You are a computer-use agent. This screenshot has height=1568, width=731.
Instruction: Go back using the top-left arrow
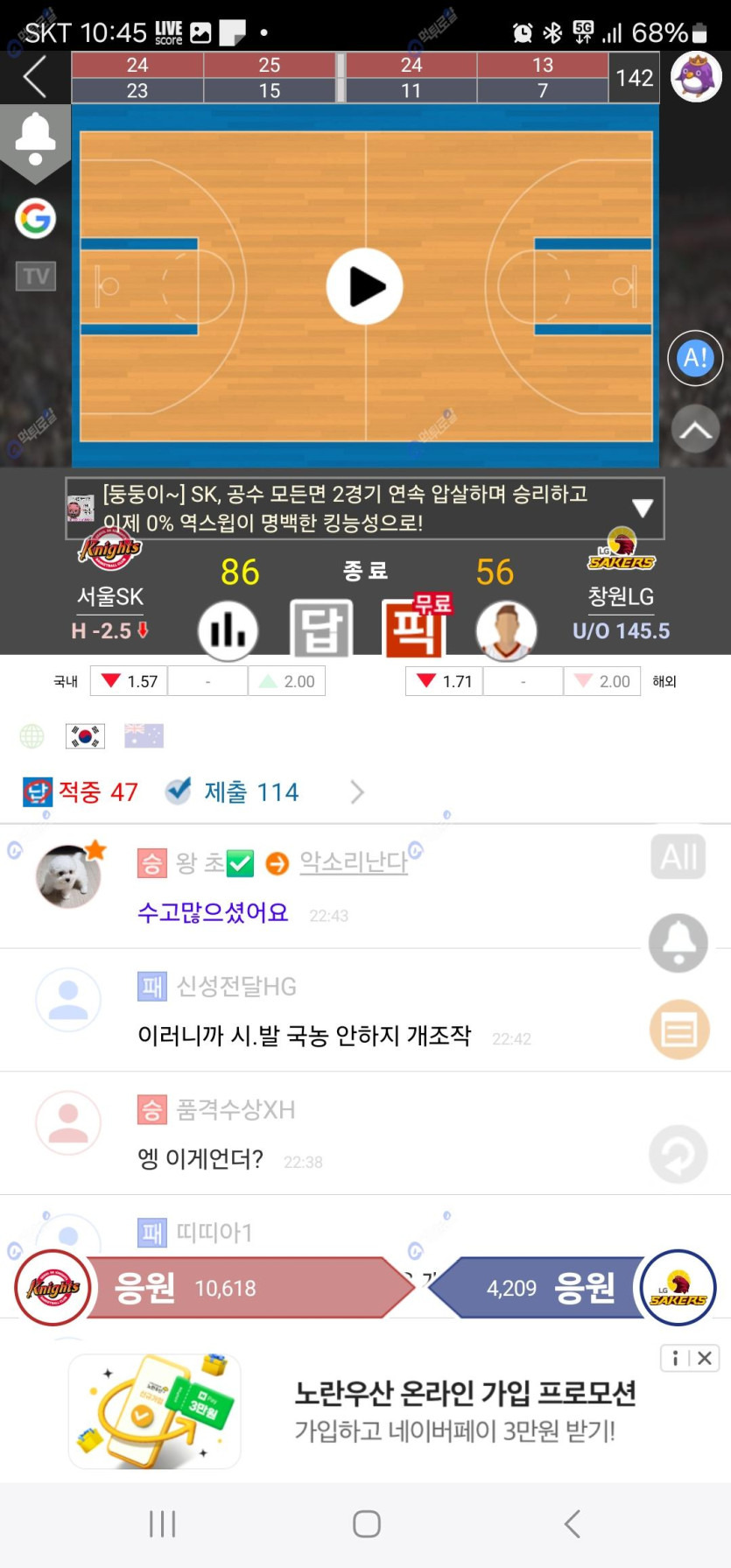point(34,77)
